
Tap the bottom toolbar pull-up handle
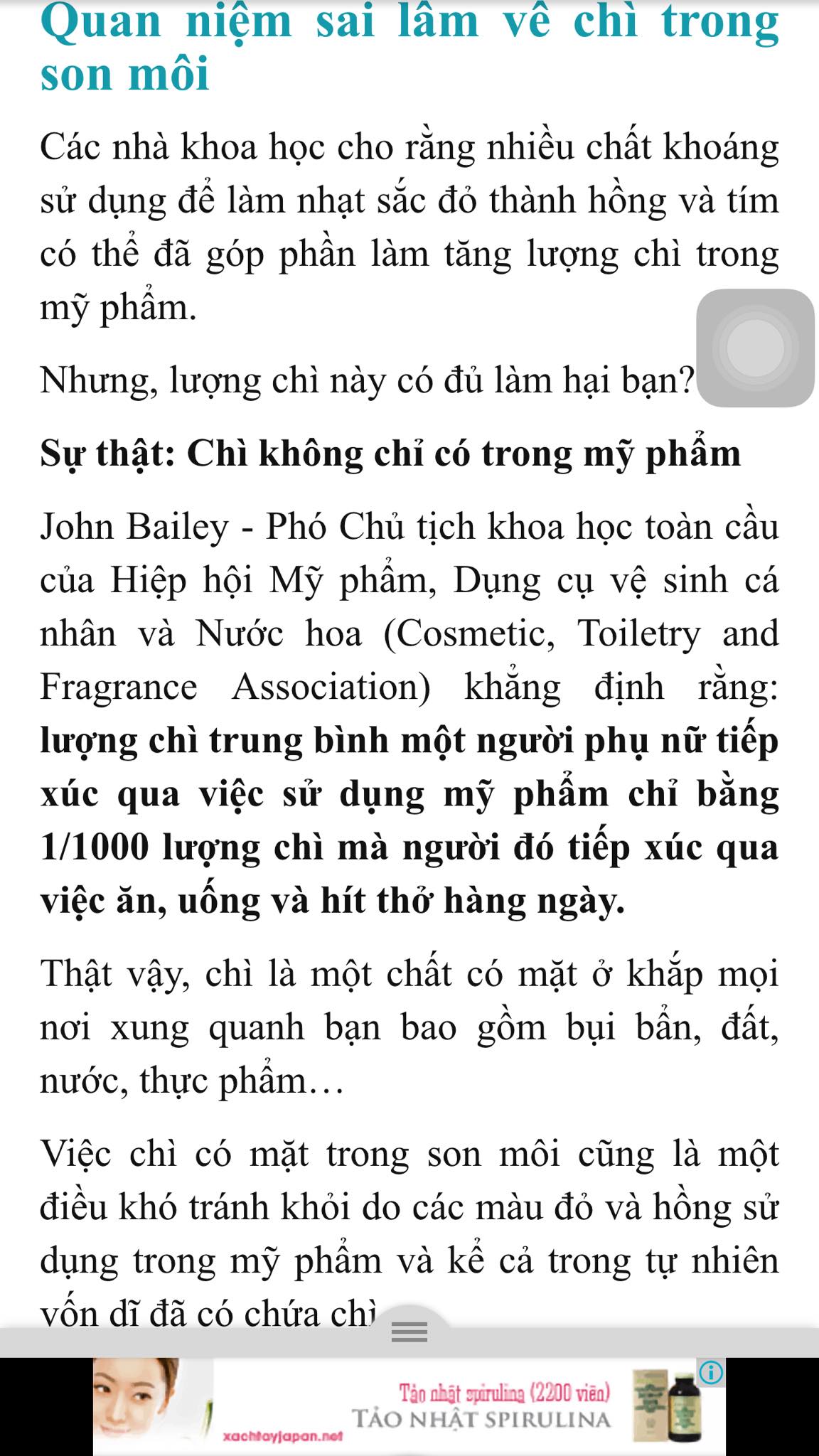click(410, 1331)
